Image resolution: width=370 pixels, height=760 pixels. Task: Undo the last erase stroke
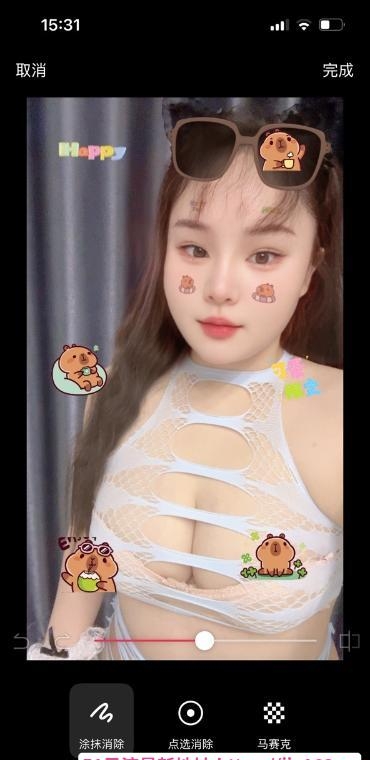point(21,641)
